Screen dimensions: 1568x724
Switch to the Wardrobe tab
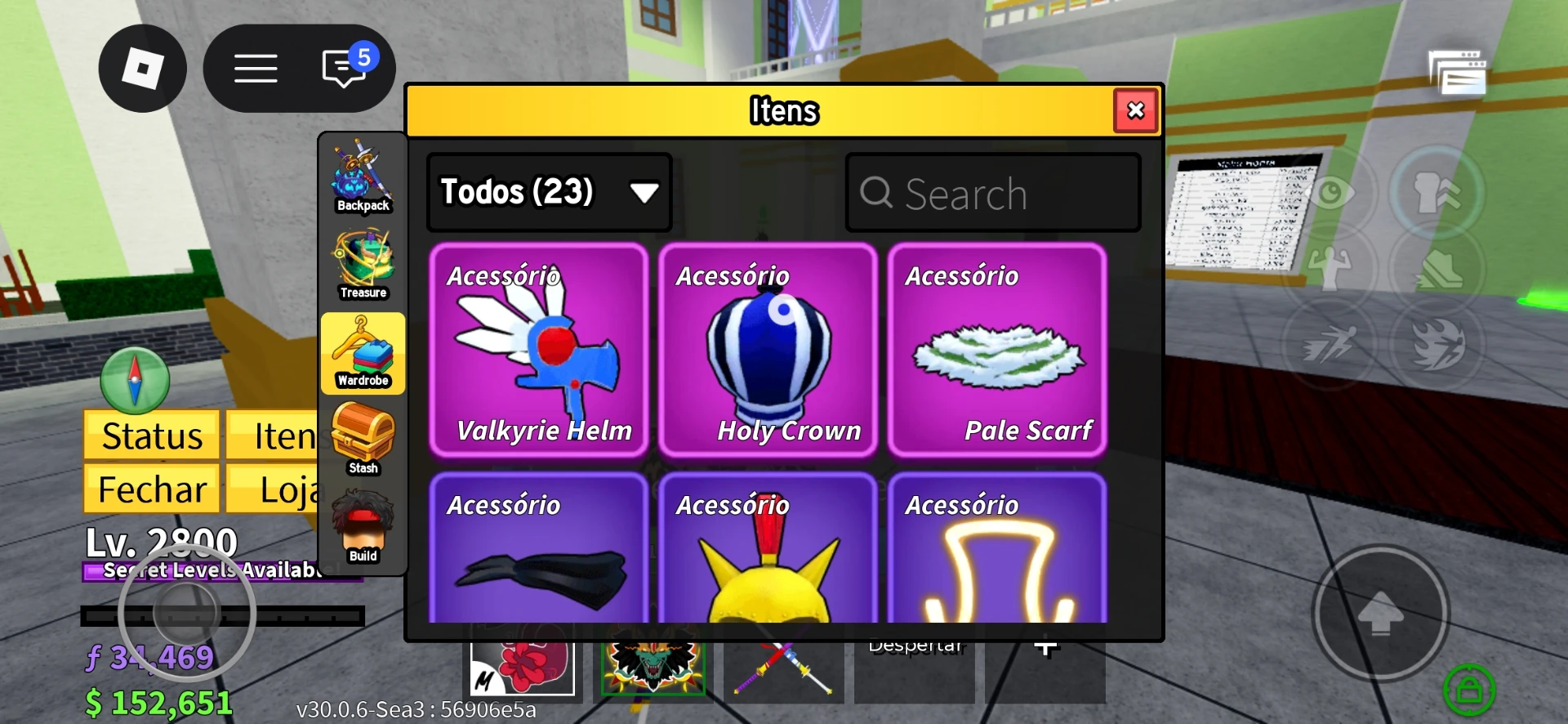click(x=363, y=353)
